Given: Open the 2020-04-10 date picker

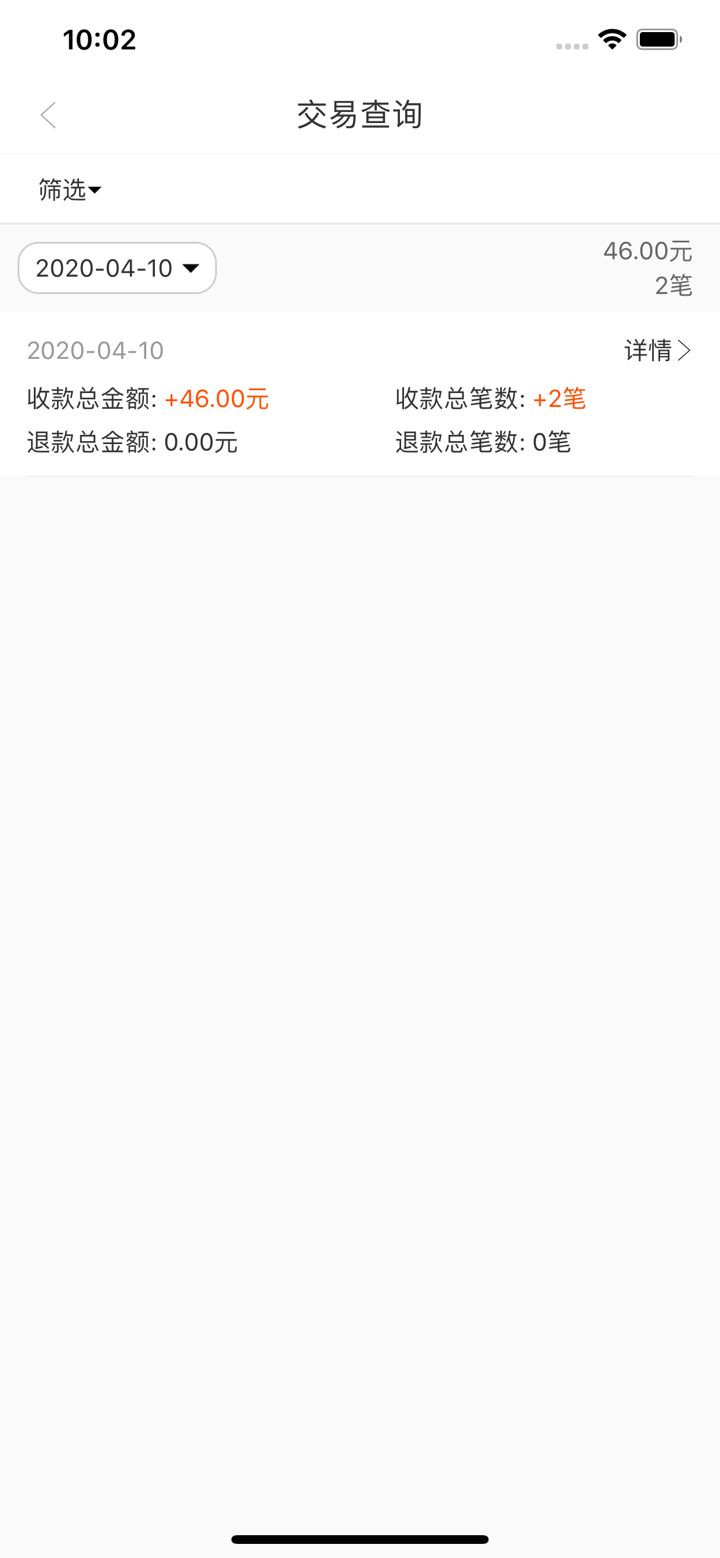Looking at the screenshot, I should pyautogui.click(x=116, y=267).
